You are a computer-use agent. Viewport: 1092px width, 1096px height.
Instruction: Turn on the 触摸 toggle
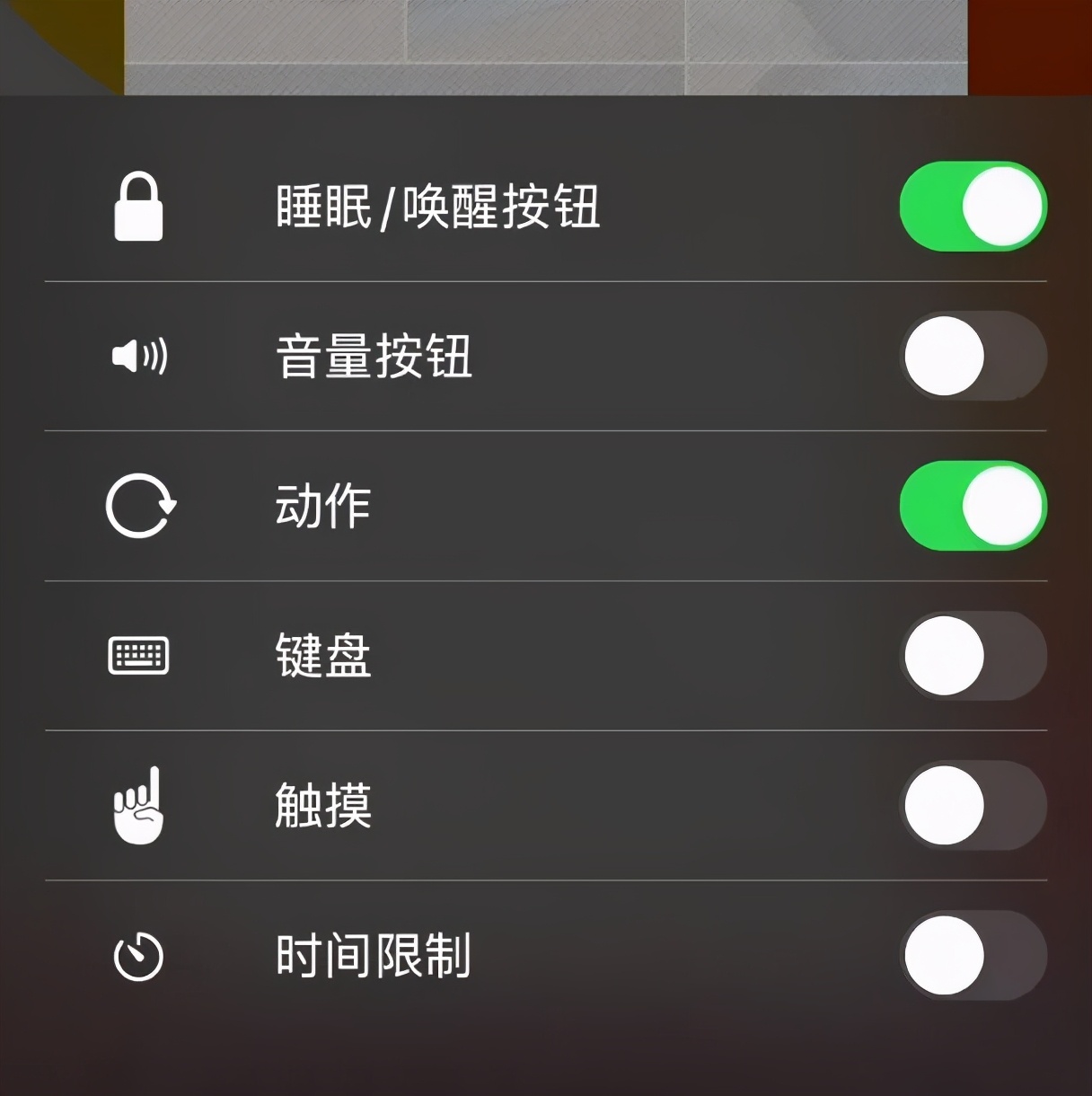tap(973, 806)
